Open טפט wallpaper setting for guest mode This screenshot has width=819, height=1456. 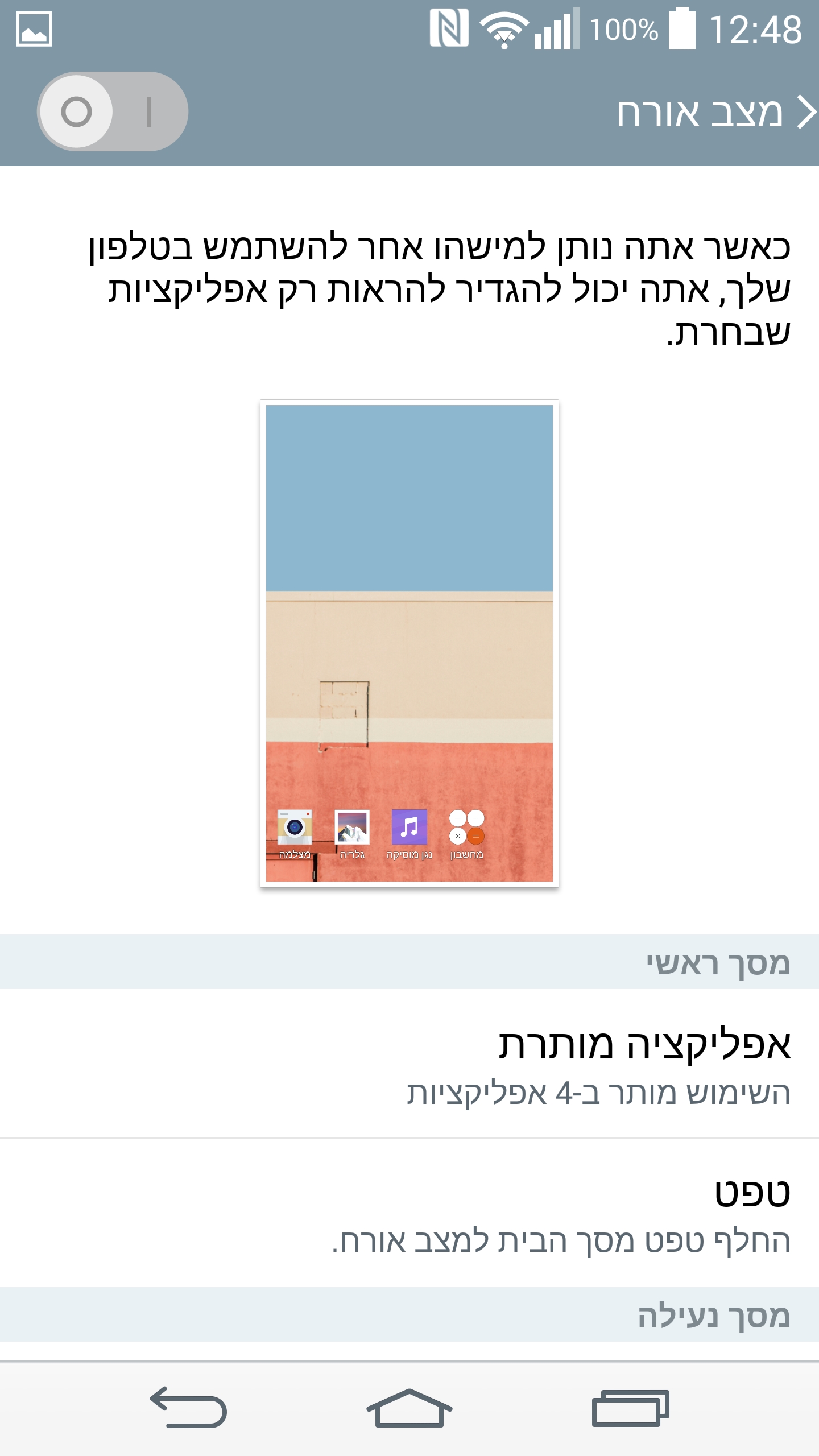tap(409, 1214)
